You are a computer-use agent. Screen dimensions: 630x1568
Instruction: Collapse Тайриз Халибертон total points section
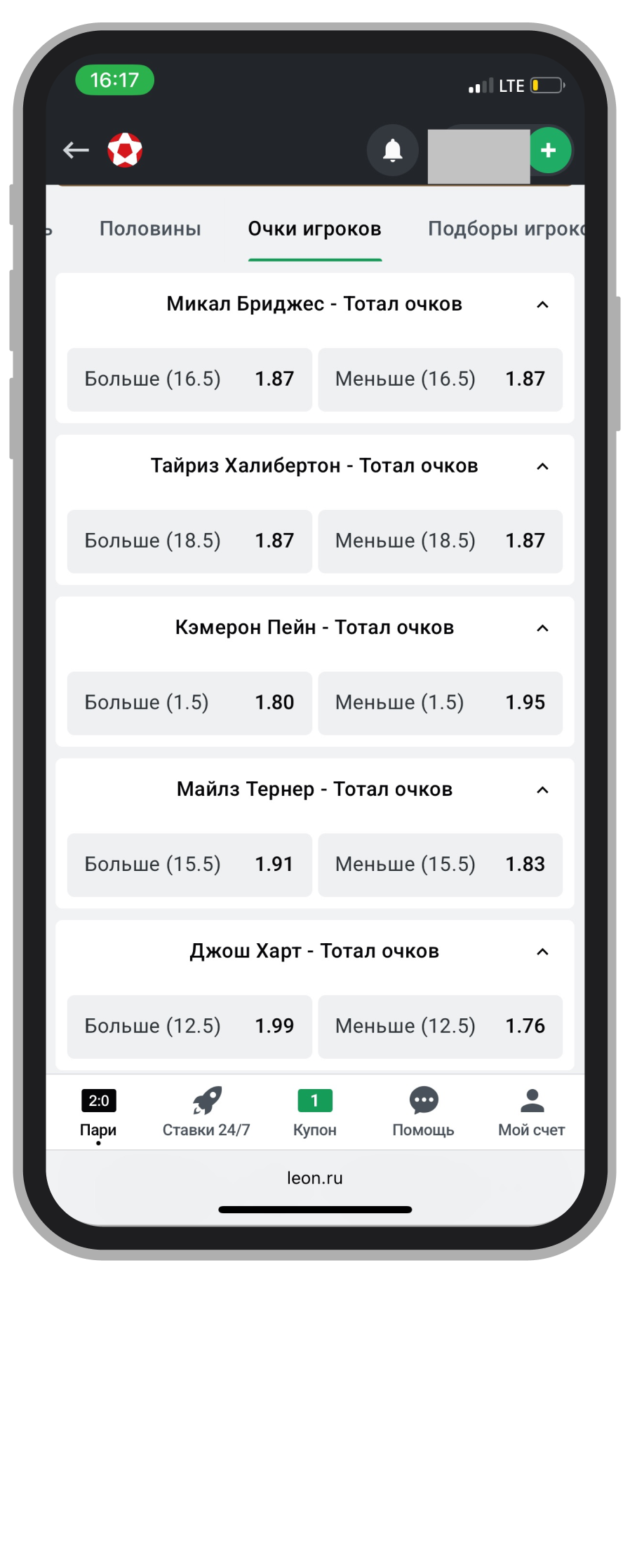[x=542, y=466]
